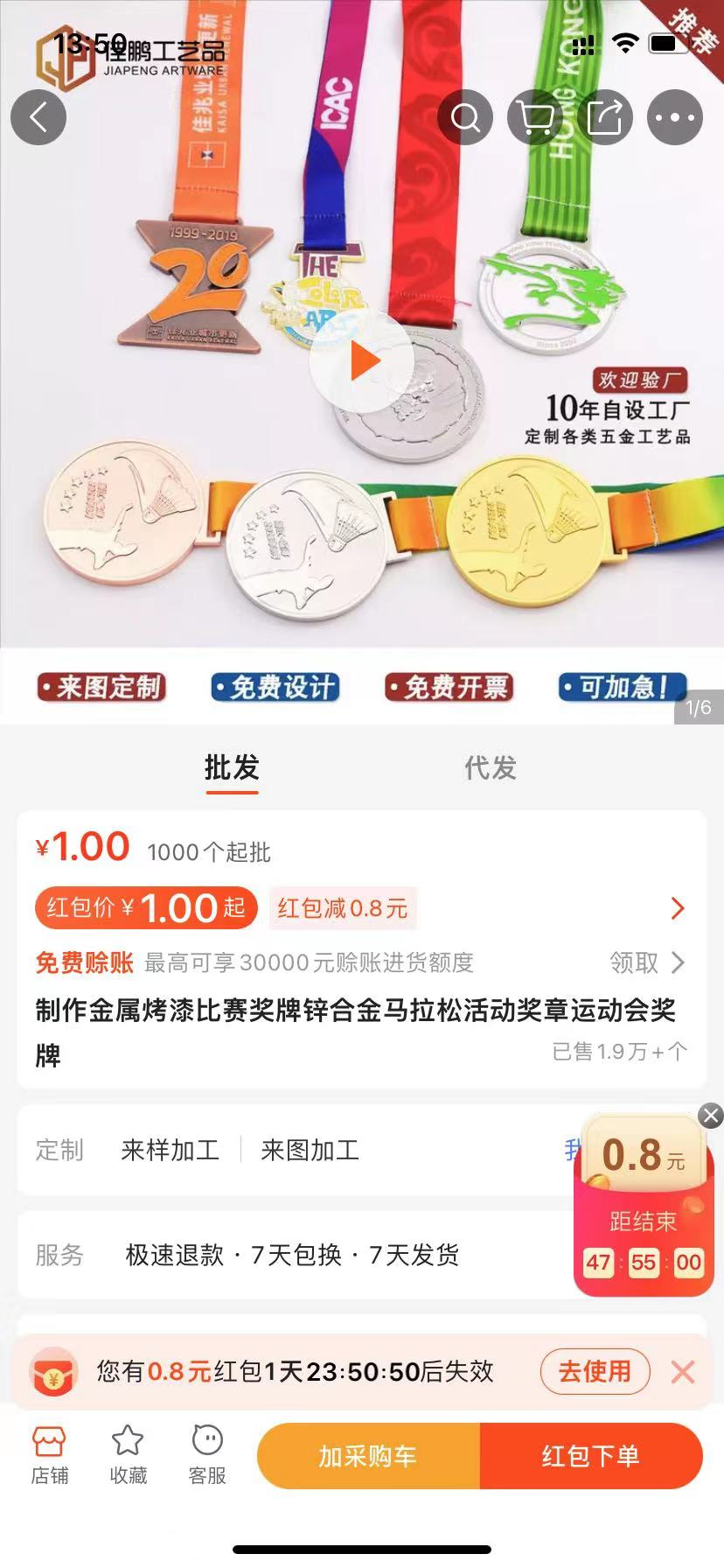The height and width of the screenshot is (1568, 724).
Task: Switch to the 批发 tab
Action: (x=232, y=768)
